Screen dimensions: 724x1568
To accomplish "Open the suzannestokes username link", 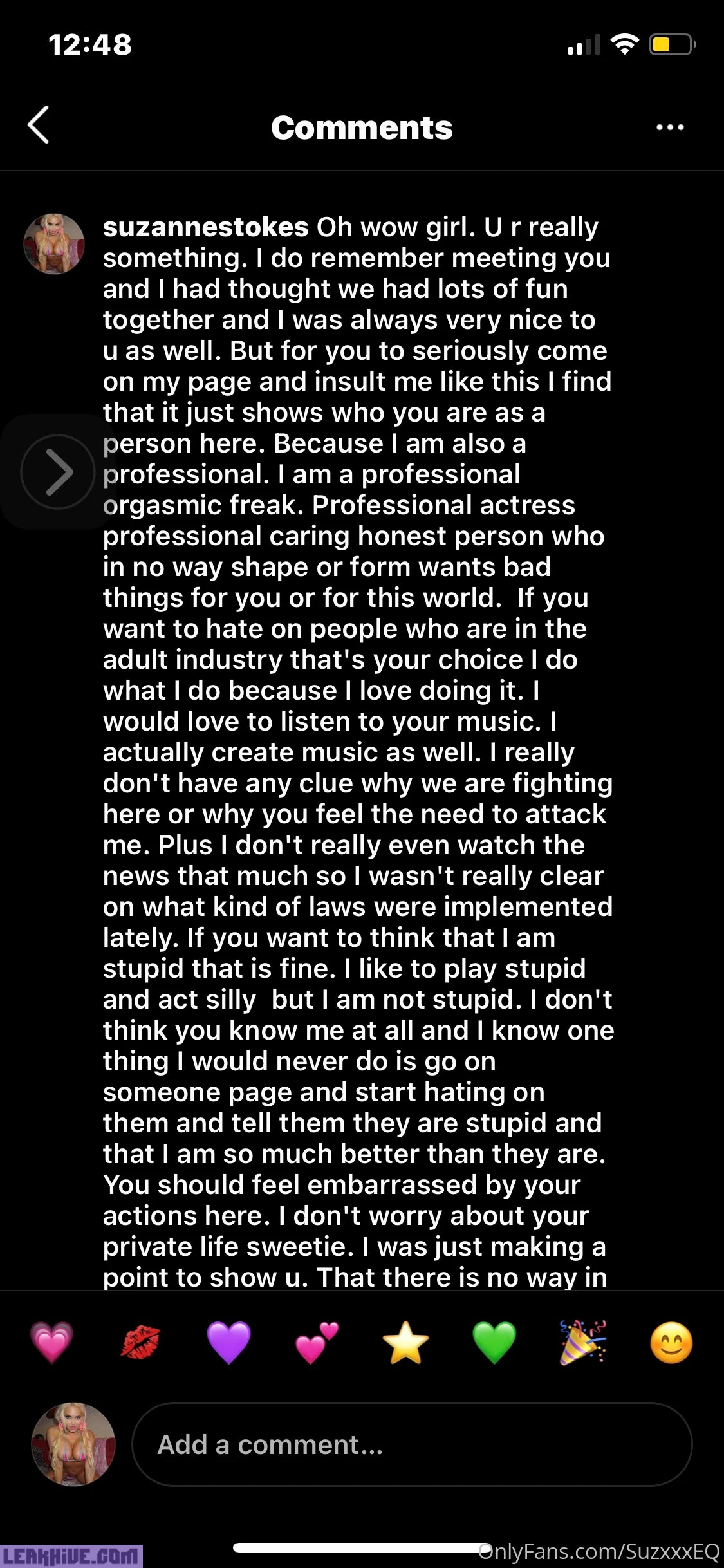I will point(205,227).
